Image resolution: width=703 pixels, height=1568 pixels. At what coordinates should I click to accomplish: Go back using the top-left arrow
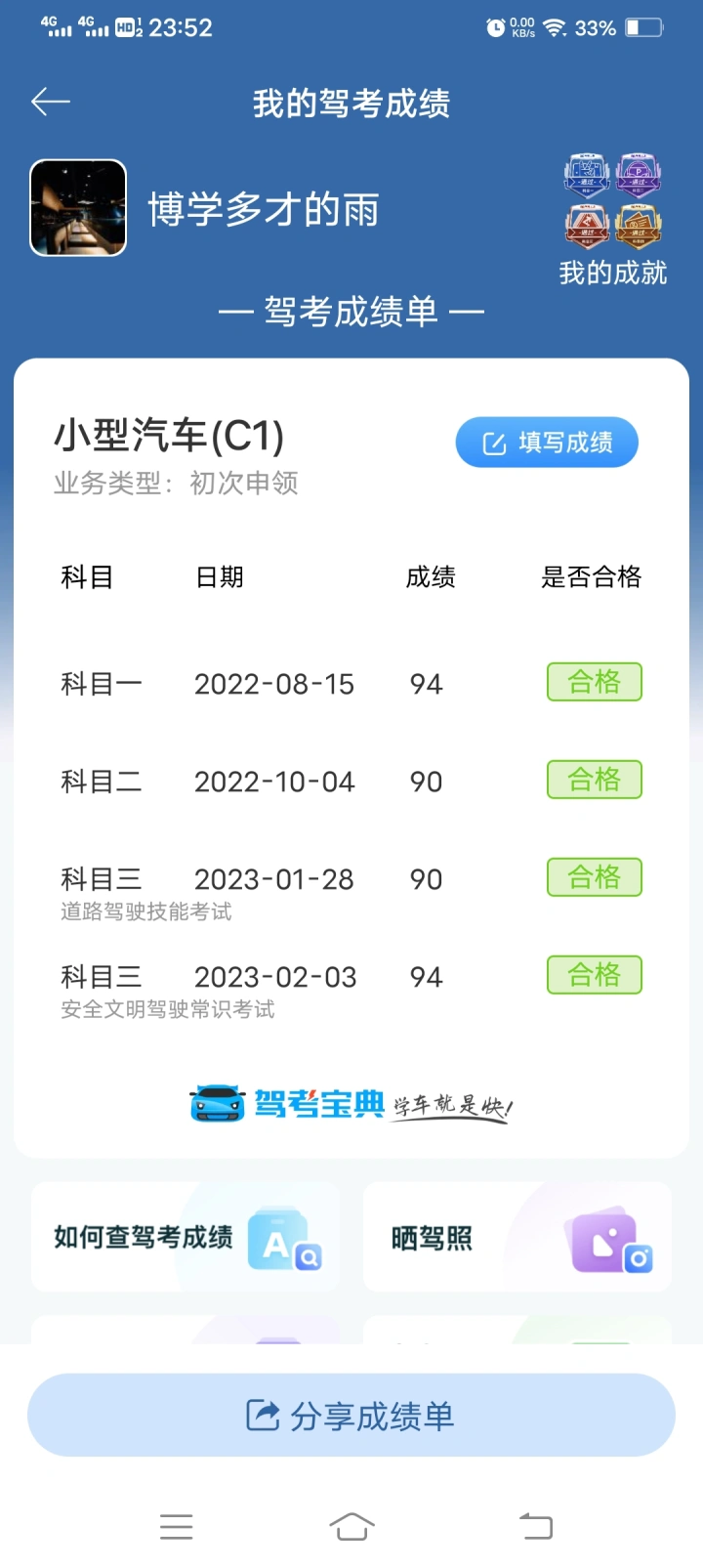[51, 102]
